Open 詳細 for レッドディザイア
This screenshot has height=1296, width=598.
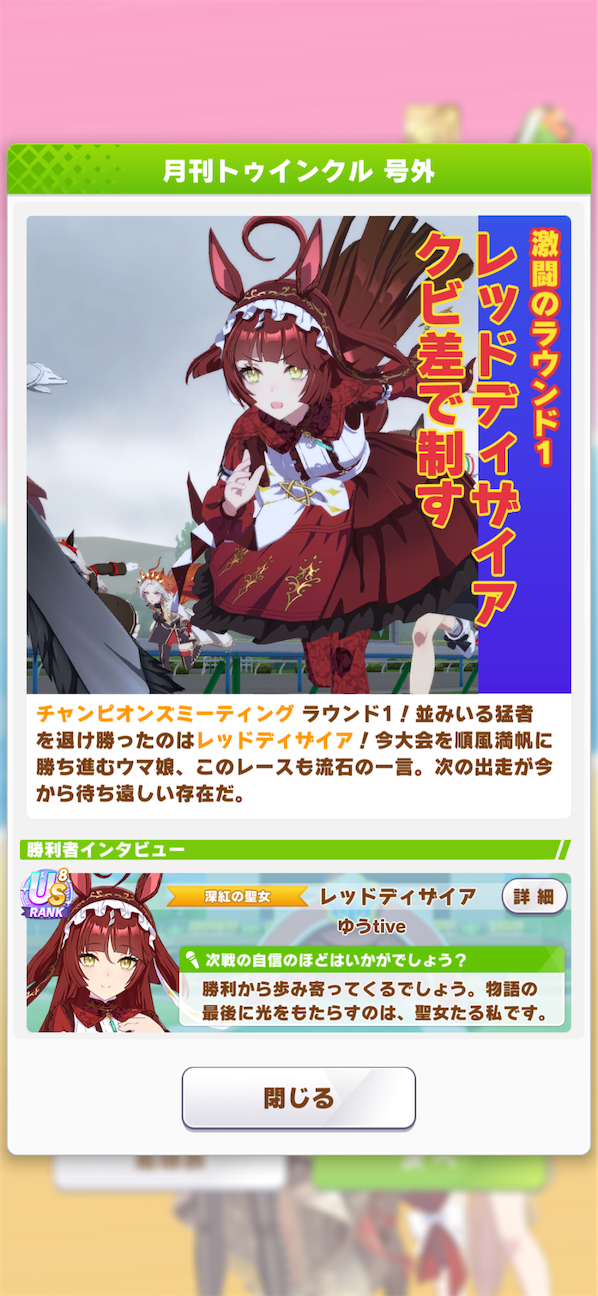point(534,897)
